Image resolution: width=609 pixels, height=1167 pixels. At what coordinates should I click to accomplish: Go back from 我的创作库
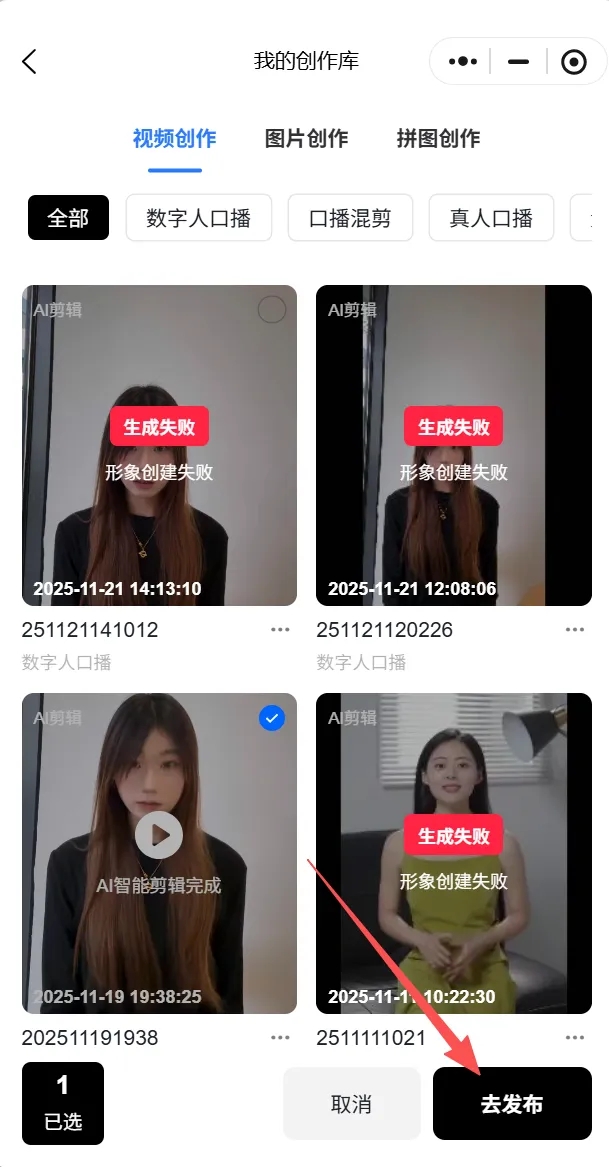pos(30,62)
